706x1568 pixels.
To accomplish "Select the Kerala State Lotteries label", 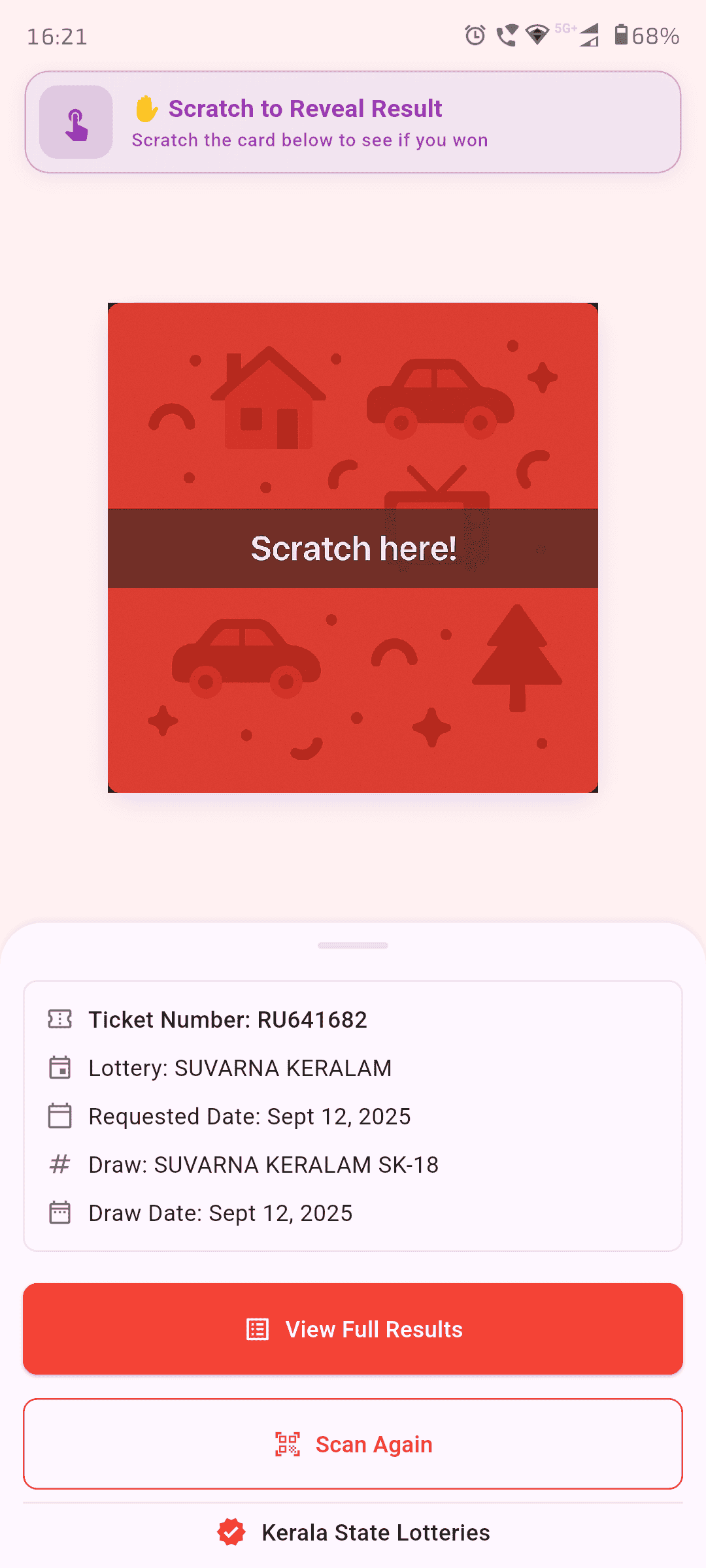I will point(375,1532).
